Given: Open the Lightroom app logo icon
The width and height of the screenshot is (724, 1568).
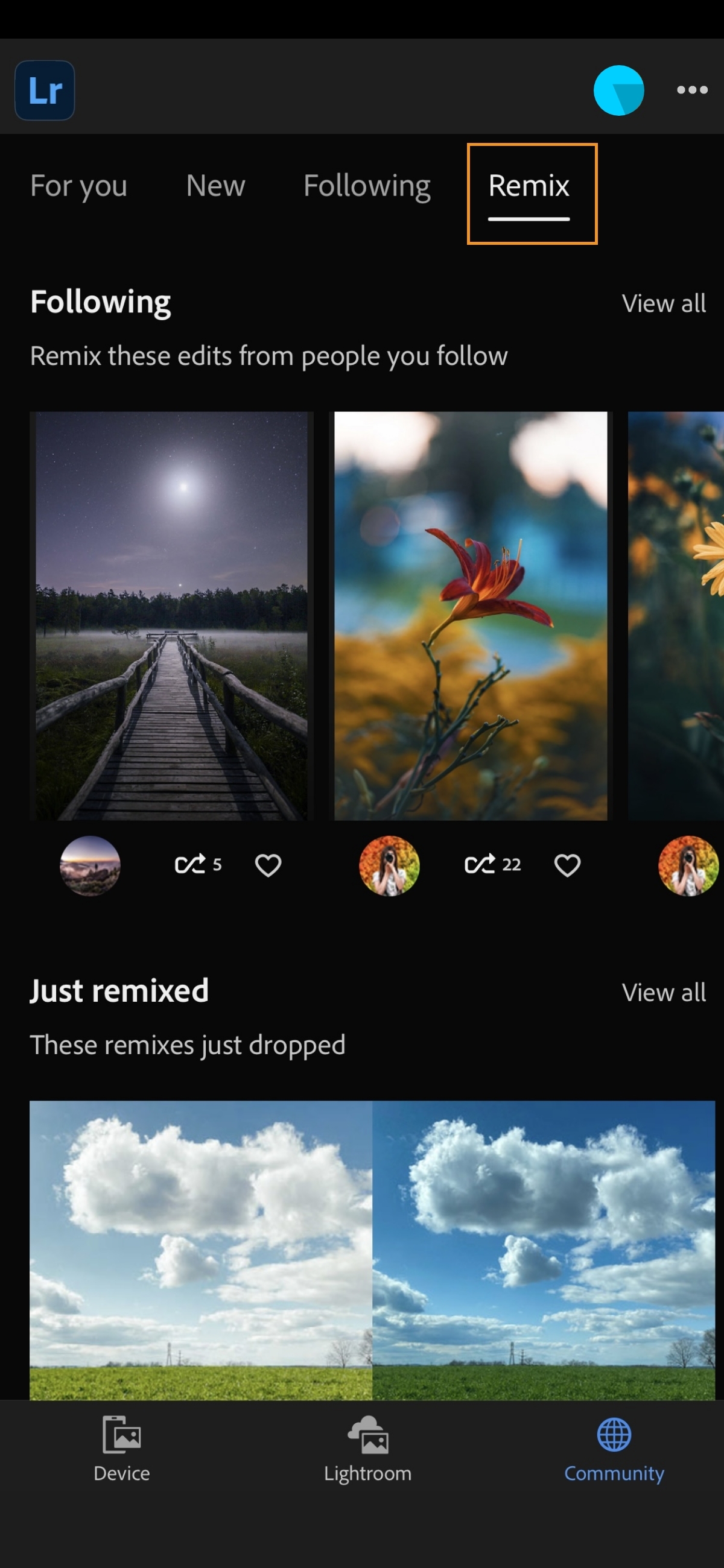Looking at the screenshot, I should [43, 90].
